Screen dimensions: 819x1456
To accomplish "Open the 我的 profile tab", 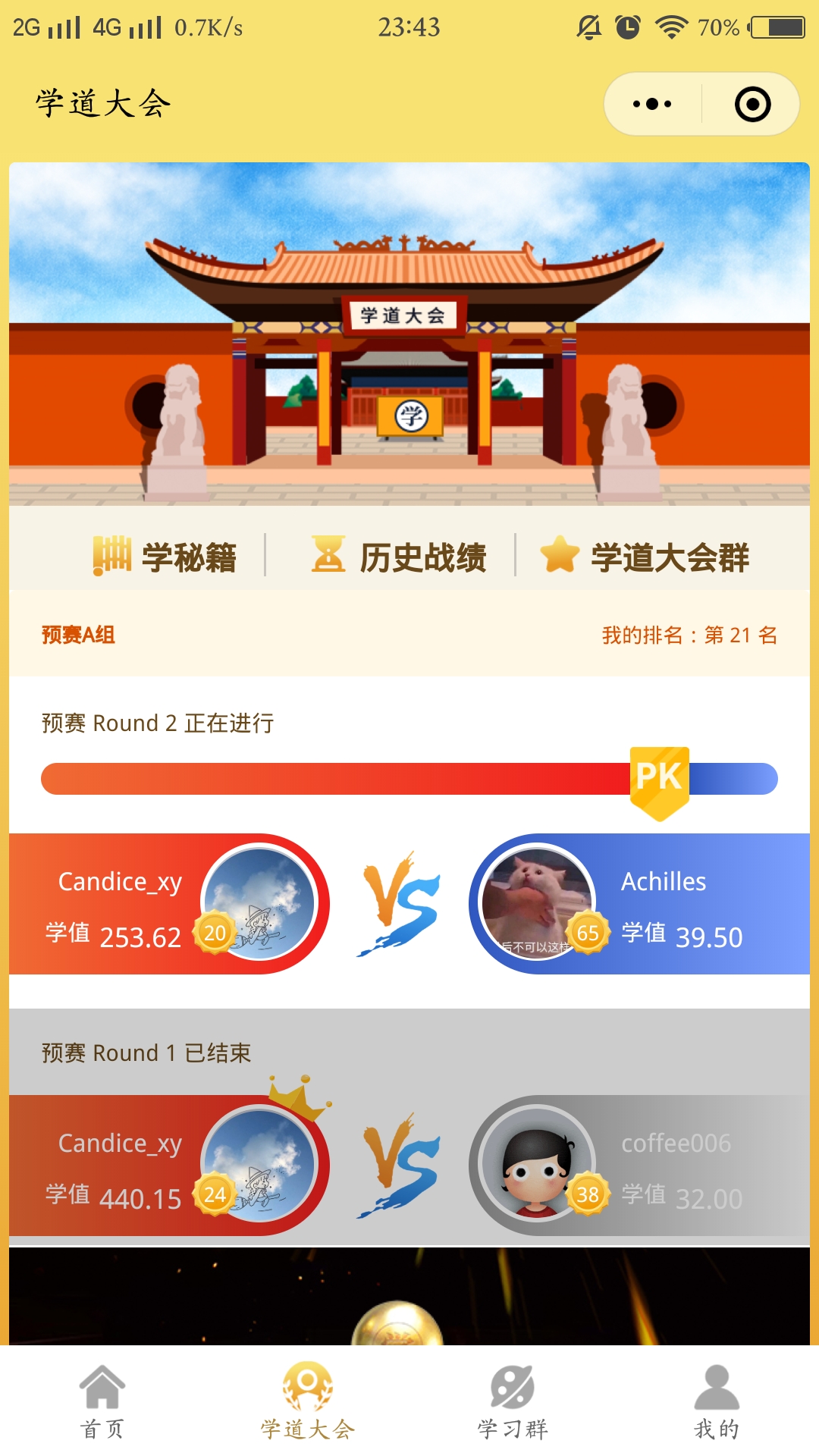I will click(717, 1401).
